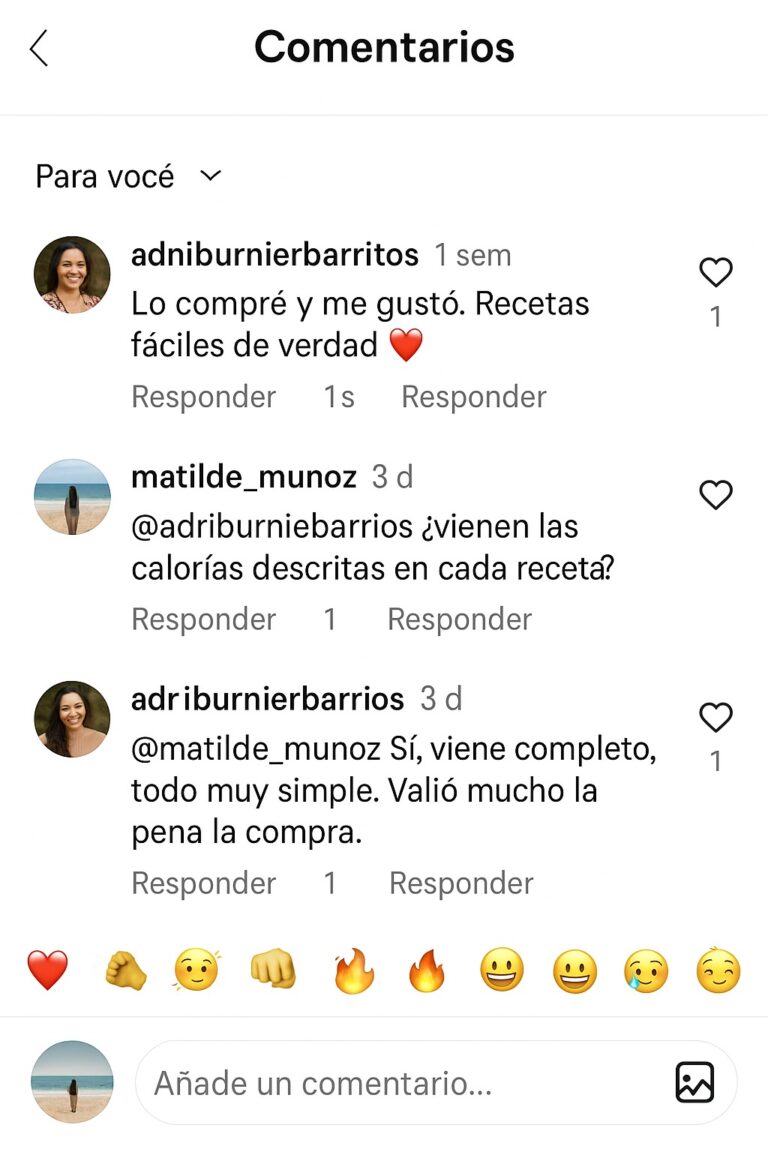
Task: Open the 'Para vocé' sorting dropdown
Action: tap(128, 176)
